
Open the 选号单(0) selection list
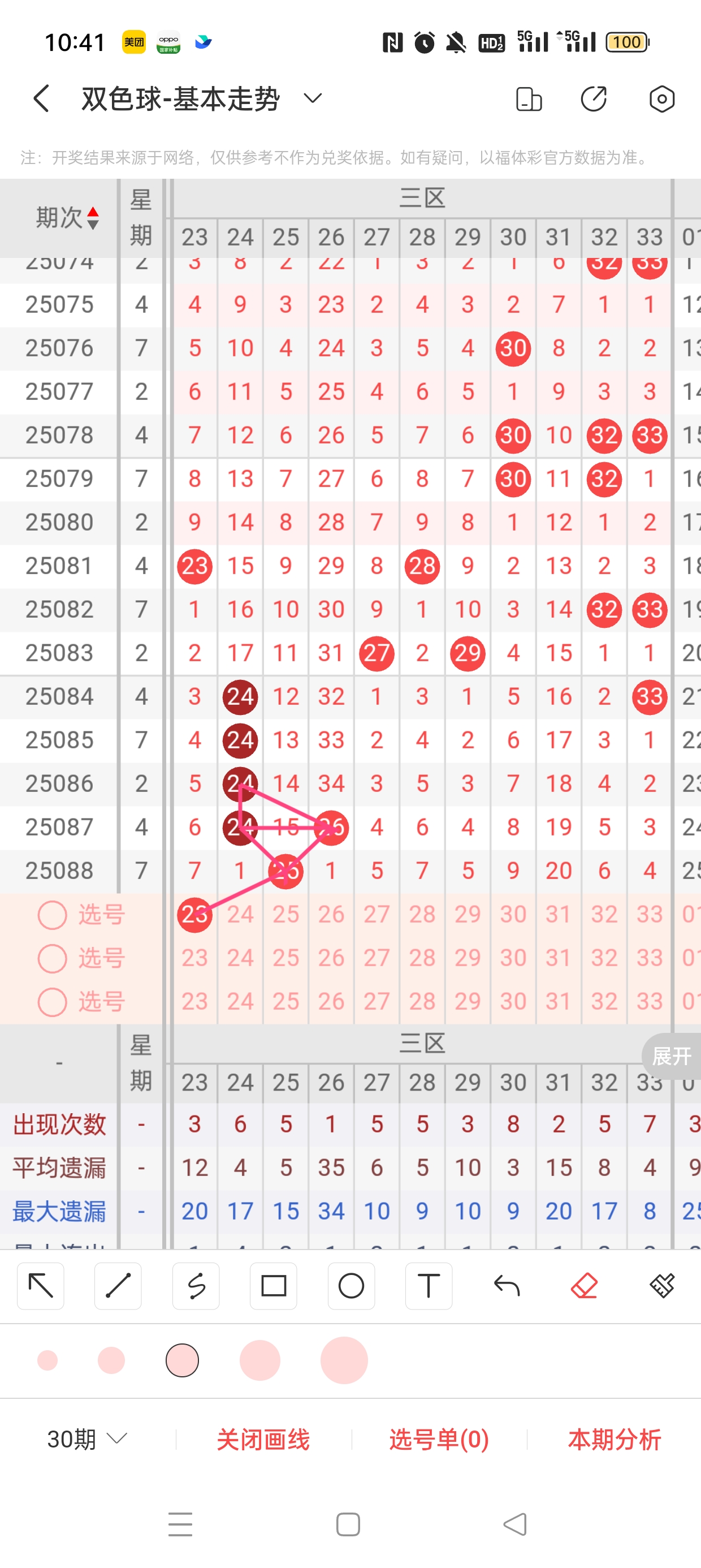[439, 1439]
